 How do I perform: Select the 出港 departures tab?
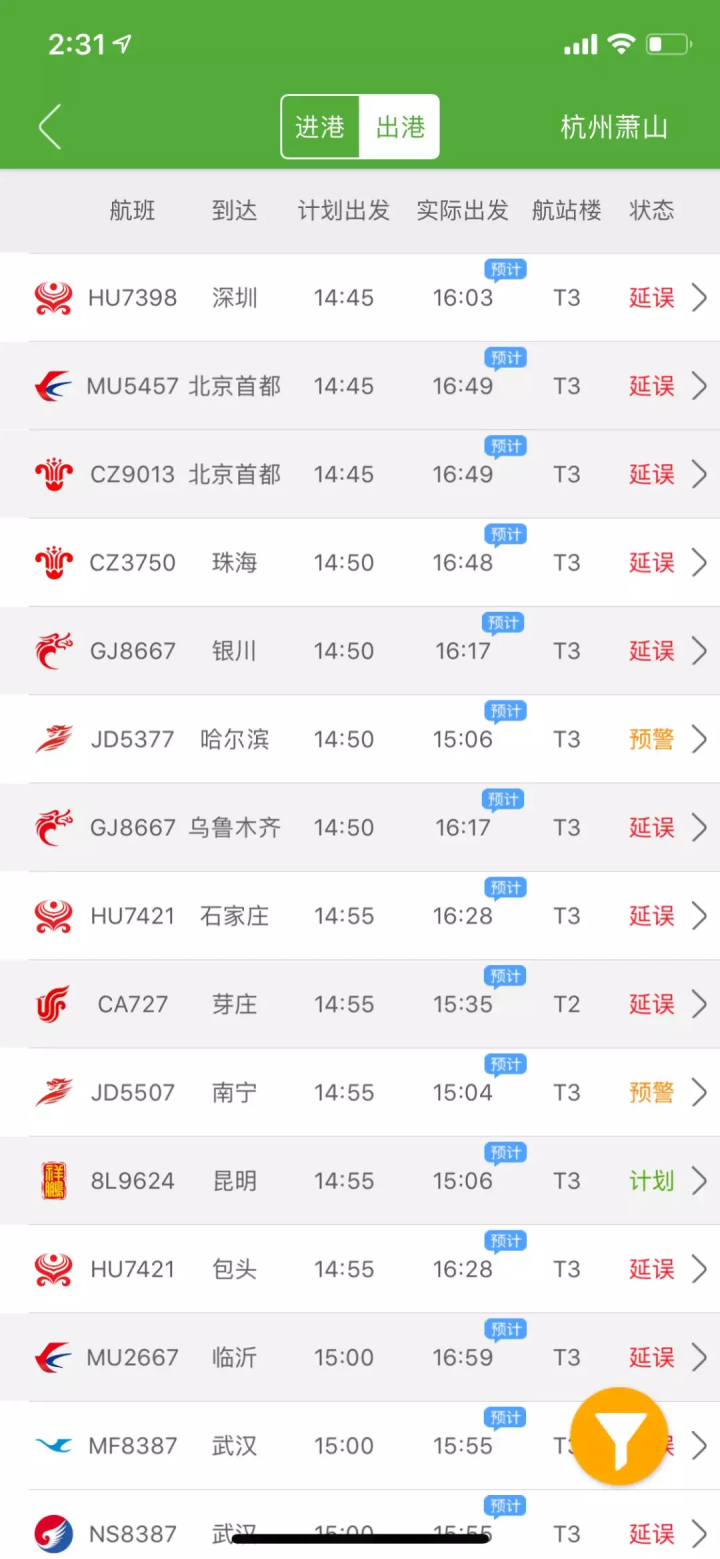[400, 127]
